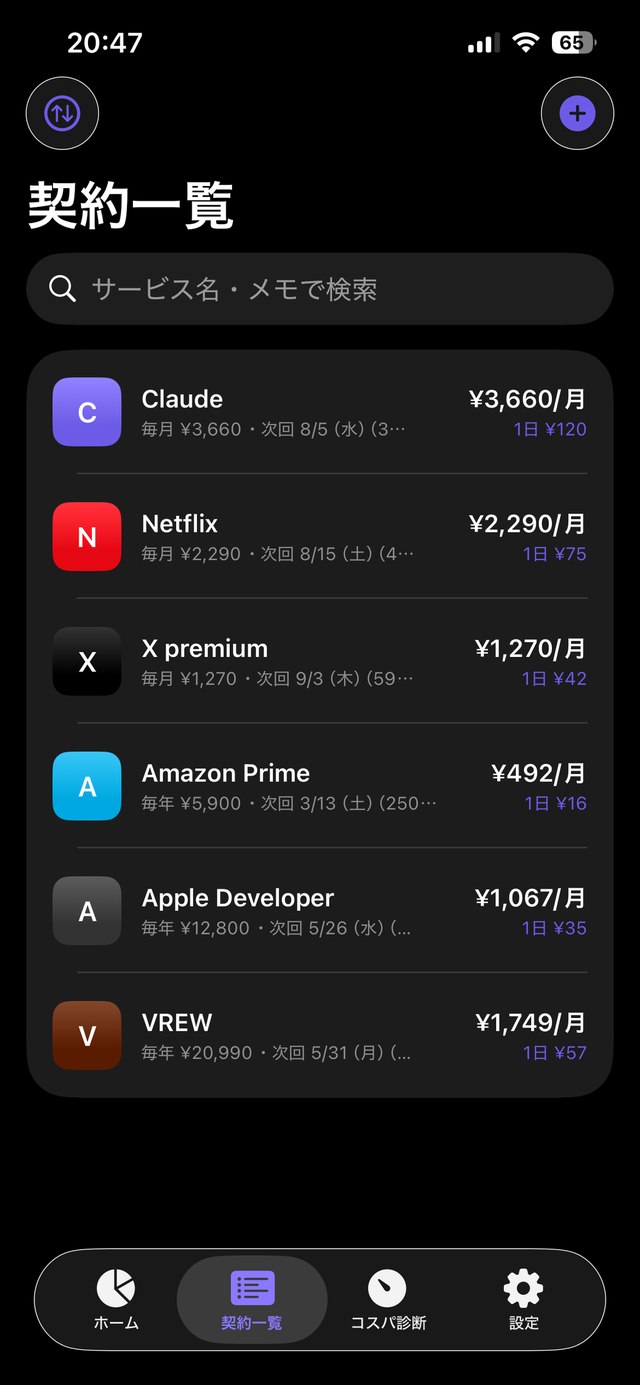
Task: Go to the コスパ診断 tab
Action: [388, 1300]
